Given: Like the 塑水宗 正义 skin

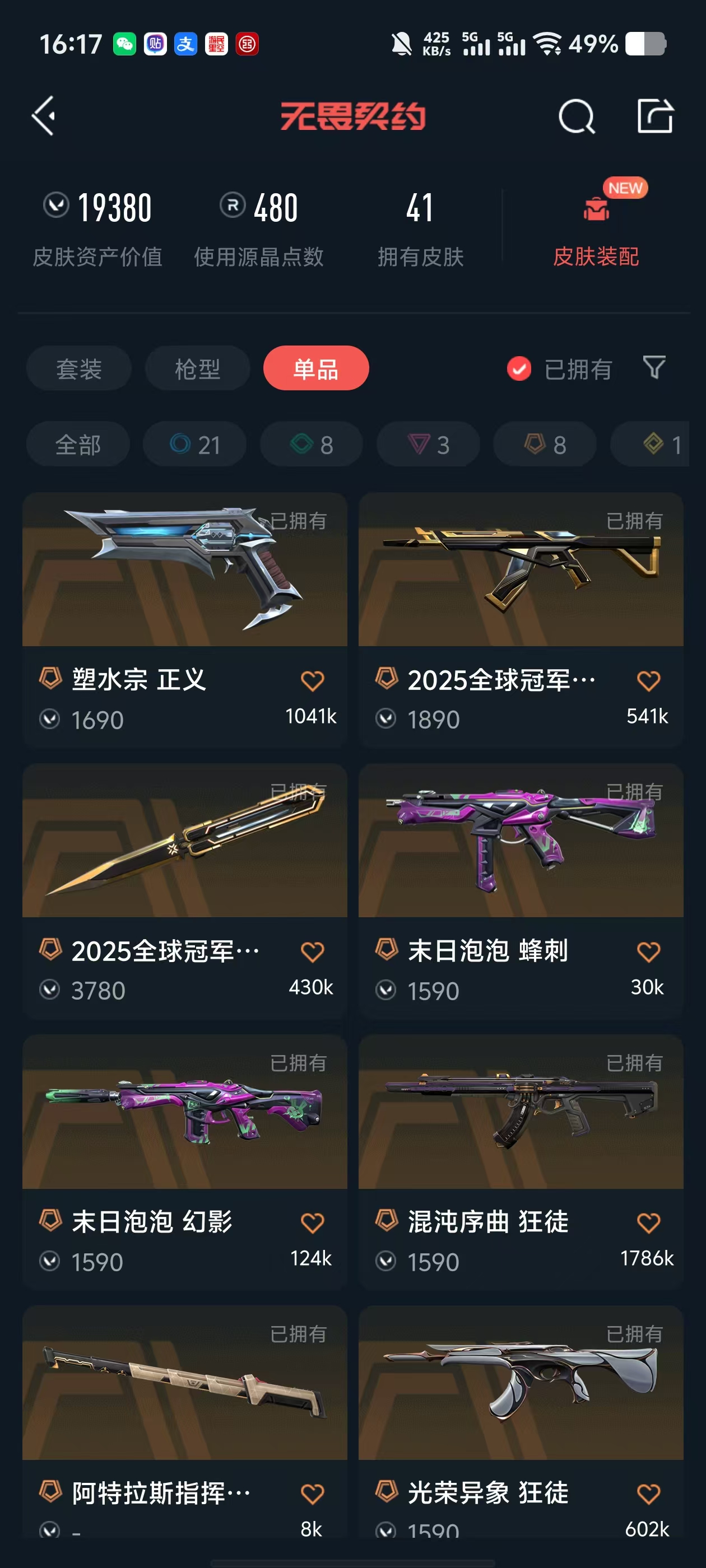Looking at the screenshot, I should click(x=313, y=680).
